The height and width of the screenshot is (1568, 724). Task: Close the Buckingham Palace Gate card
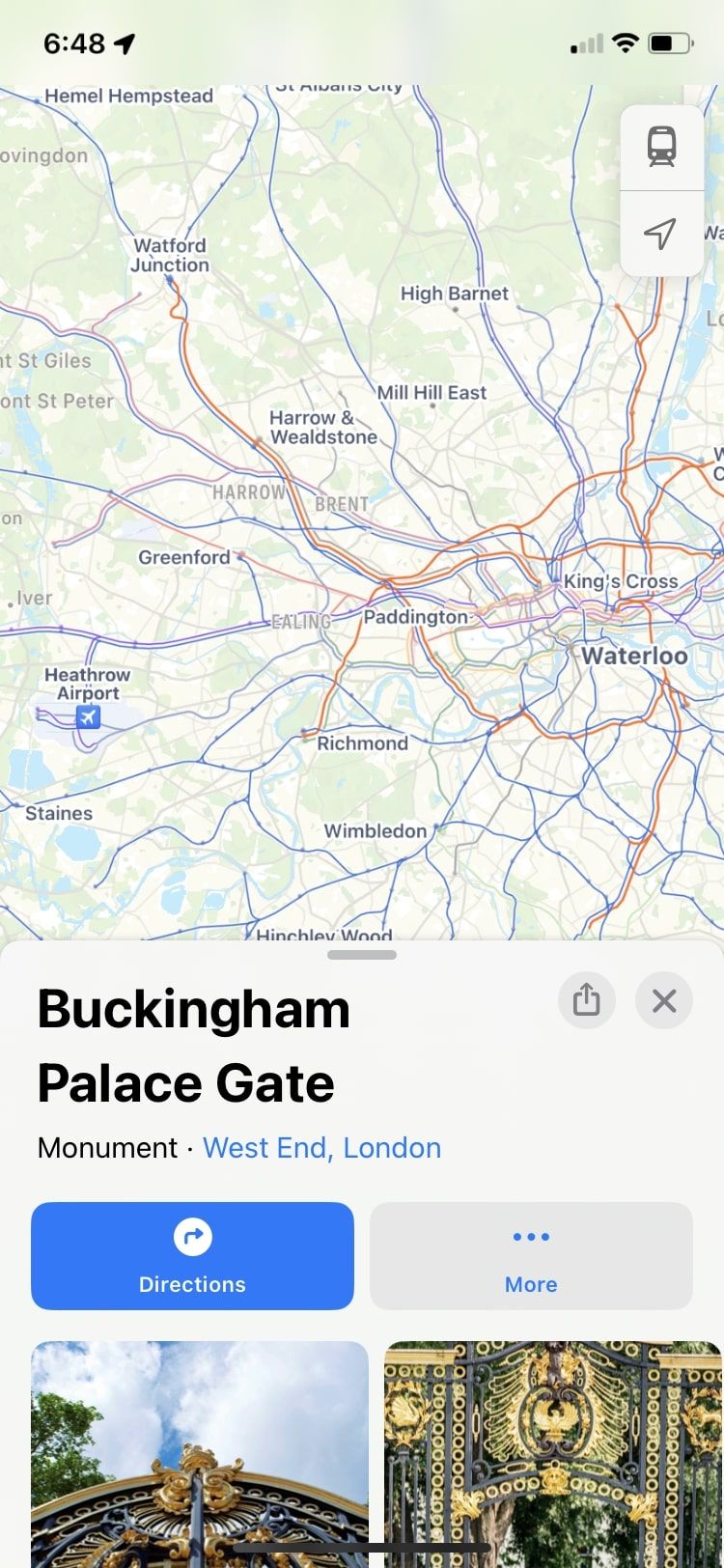click(x=664, y=1000)
